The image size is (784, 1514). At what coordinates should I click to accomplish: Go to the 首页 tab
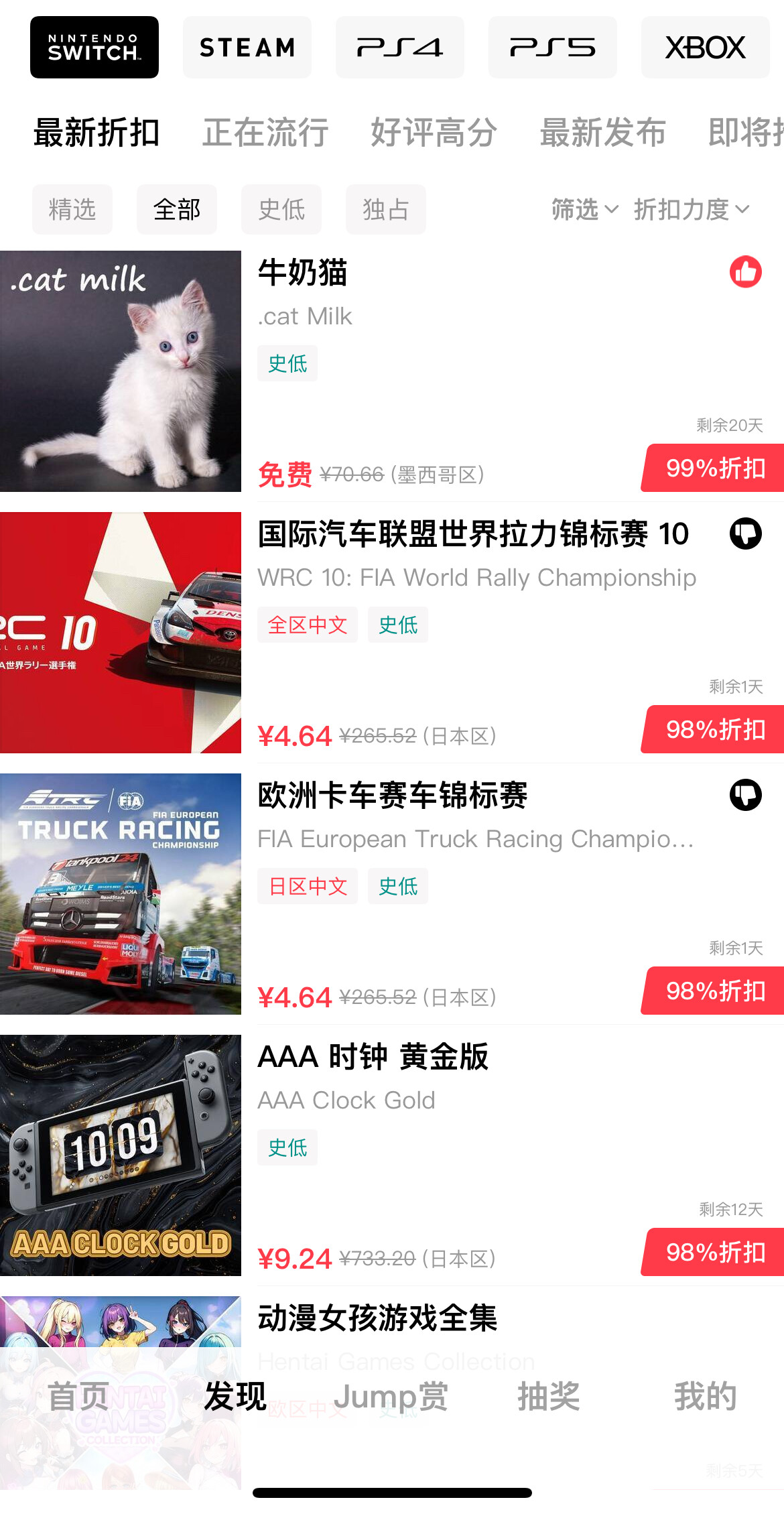coord(78,1396)
